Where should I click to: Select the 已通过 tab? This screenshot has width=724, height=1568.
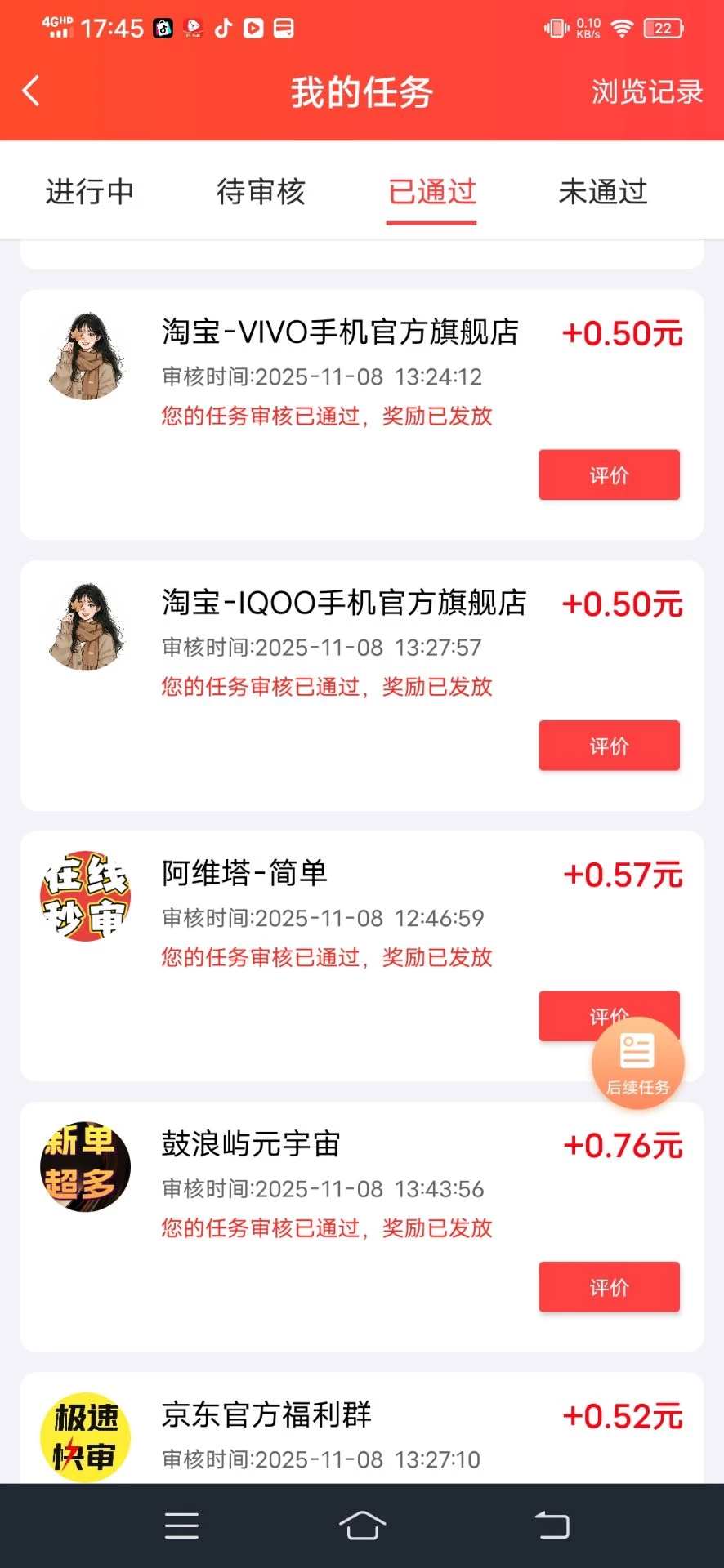pyautogui.click(x=431, y=192)
